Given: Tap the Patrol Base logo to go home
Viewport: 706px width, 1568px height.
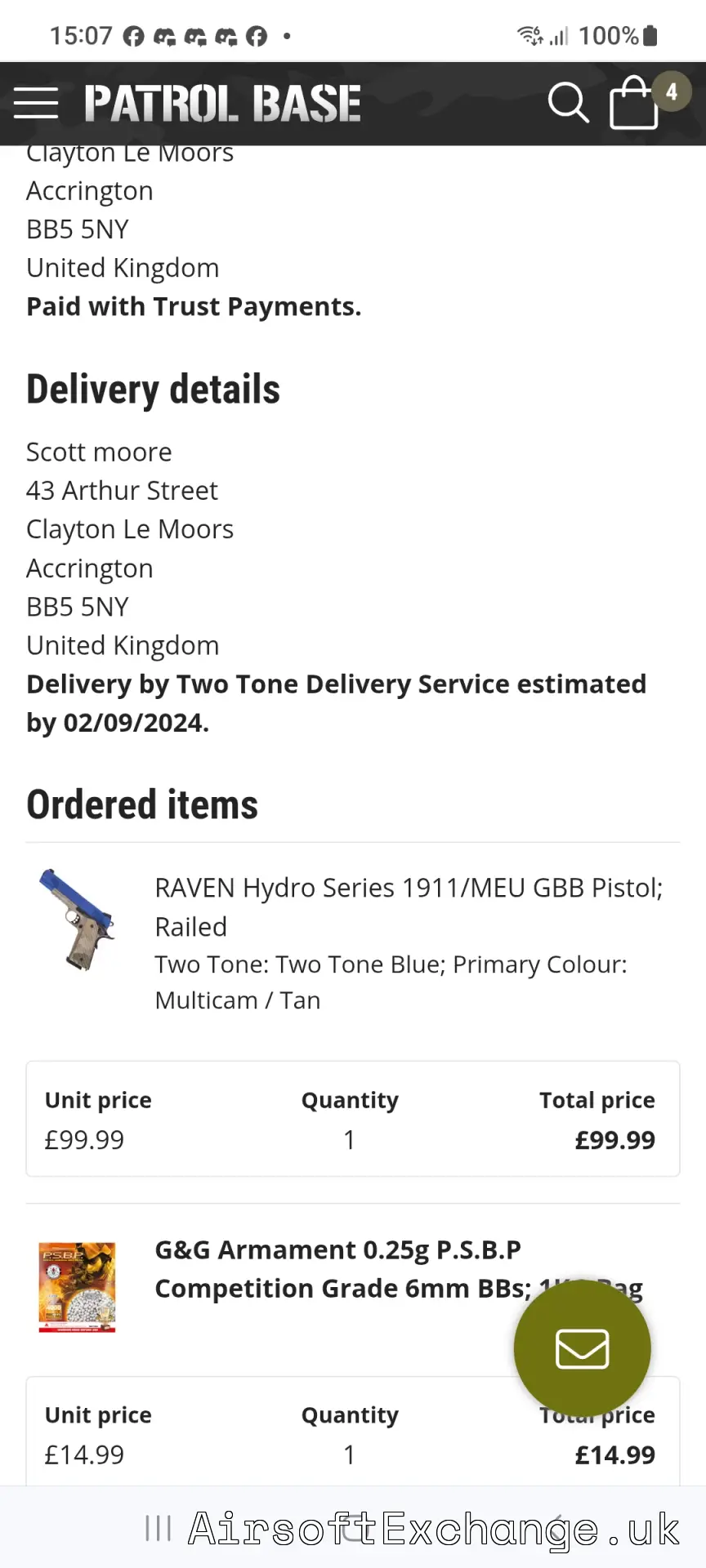Looking at the screenshot, I should tap(222, 104).
